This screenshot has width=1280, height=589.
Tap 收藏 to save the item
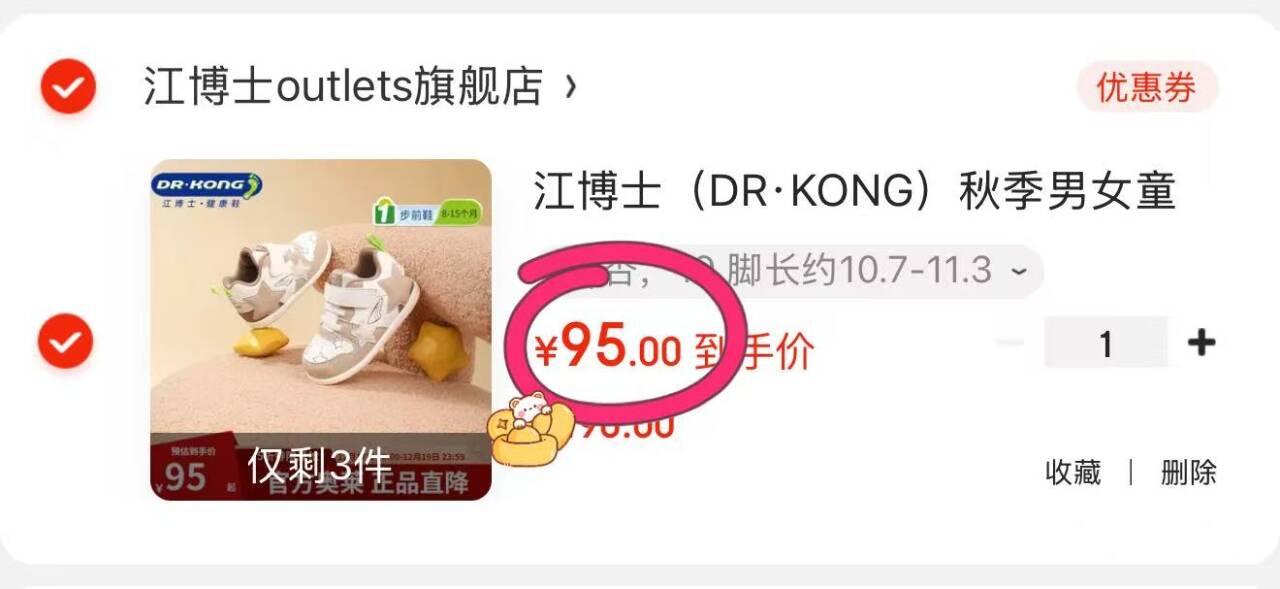(x=1073, y=472)
